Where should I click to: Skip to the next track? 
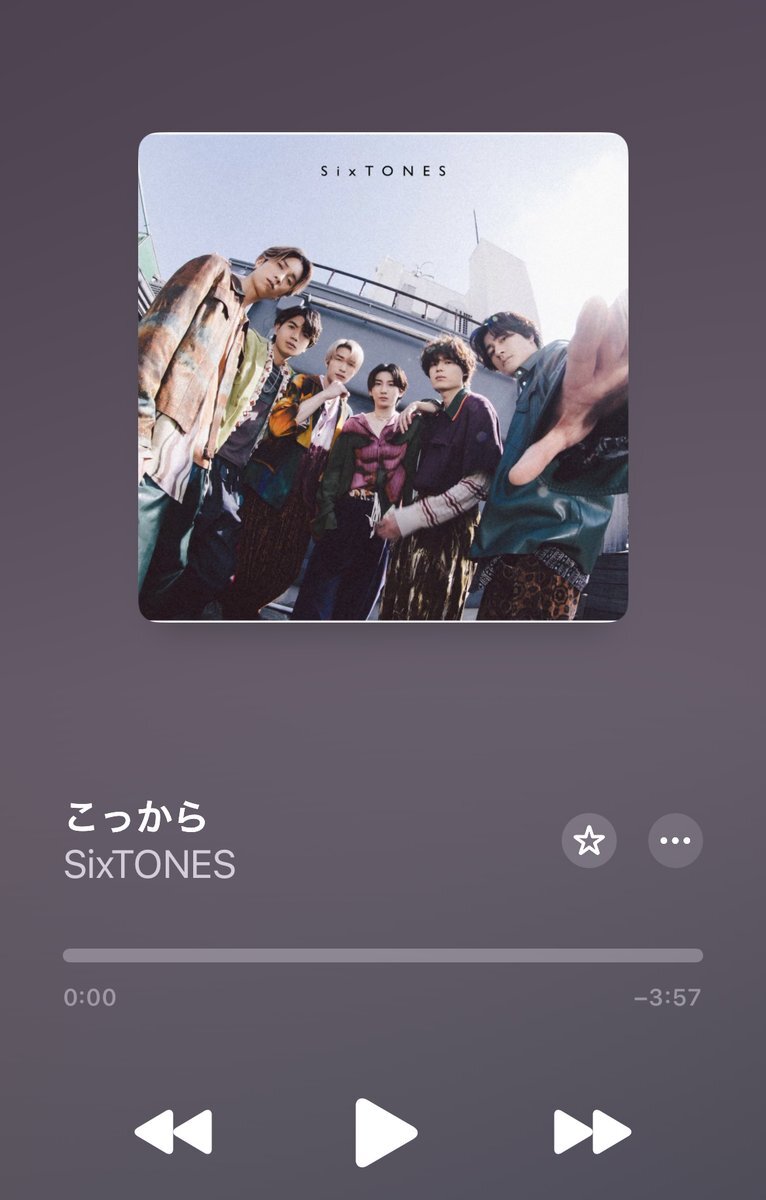tap(592, 1132)
